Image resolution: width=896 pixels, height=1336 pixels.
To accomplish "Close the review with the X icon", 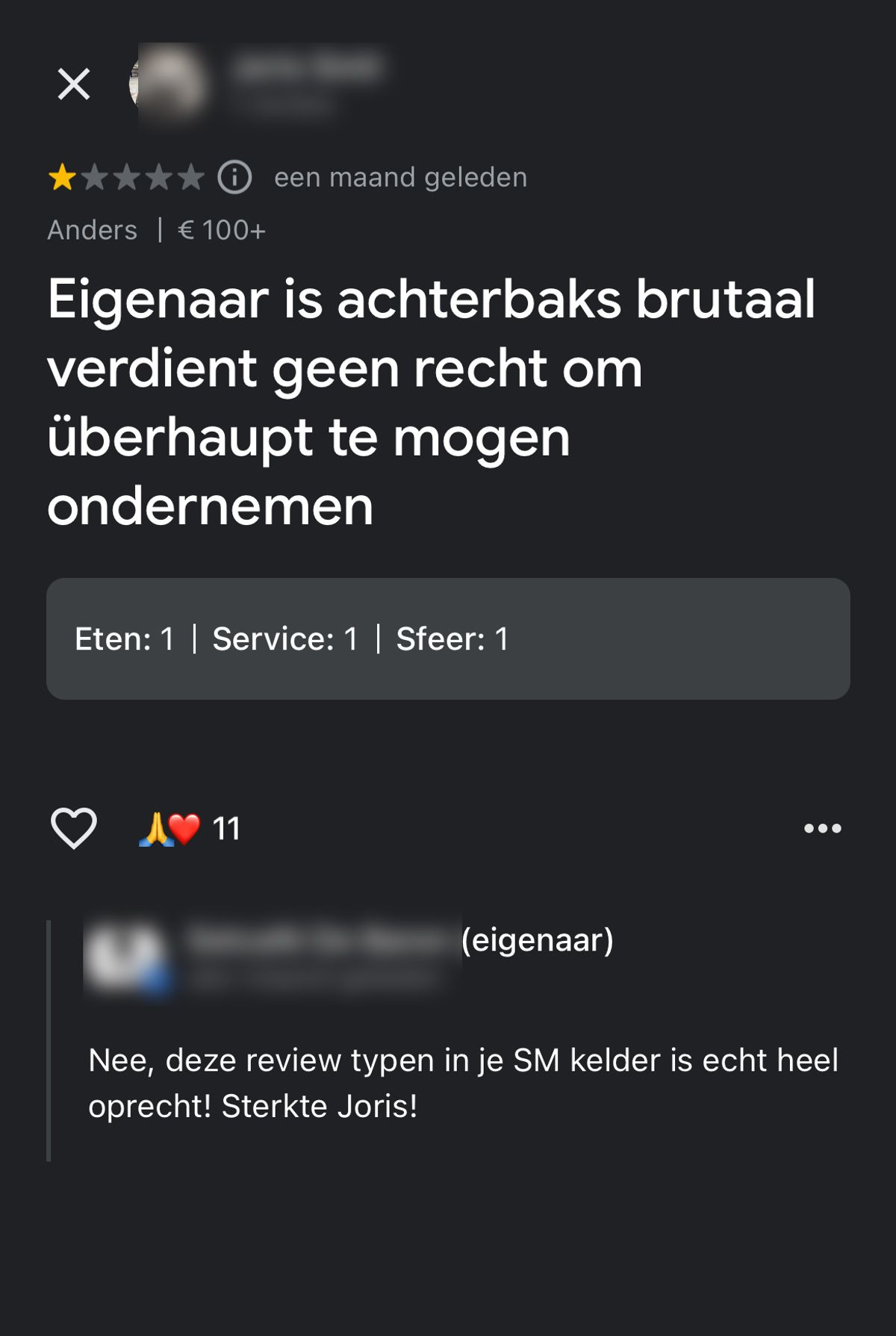I will (74, 84).
